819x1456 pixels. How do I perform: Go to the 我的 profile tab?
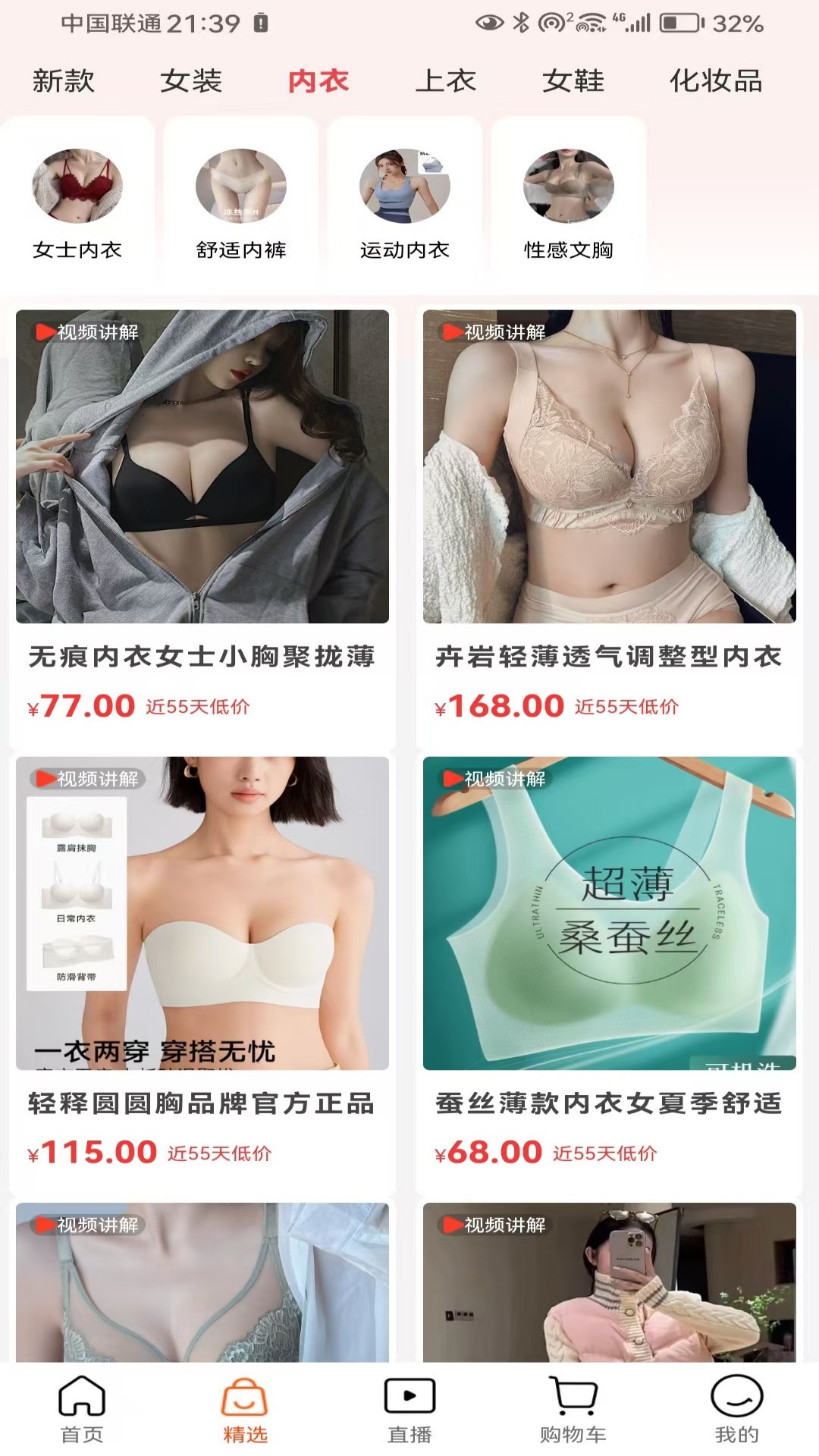click(737, 1410)
